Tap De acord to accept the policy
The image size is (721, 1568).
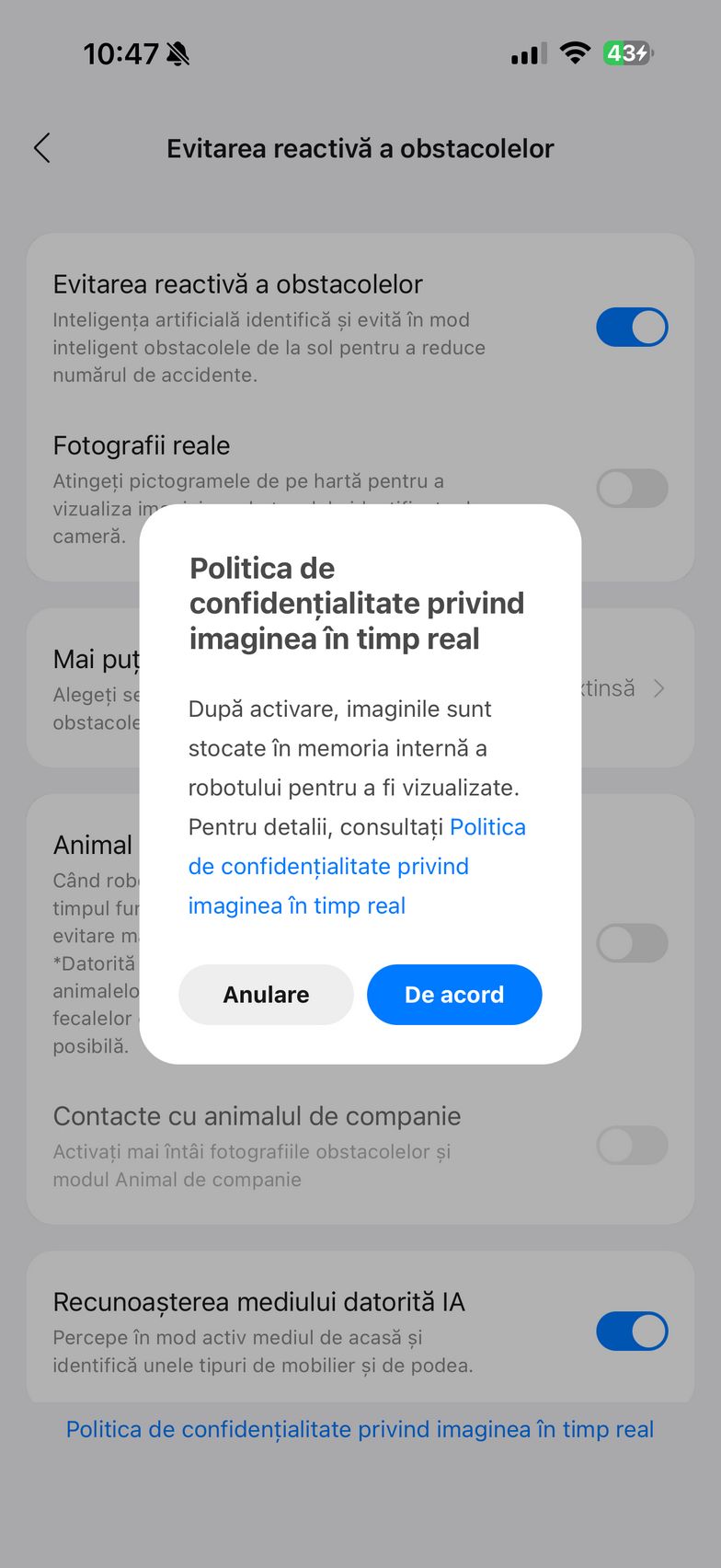(x=454, y=995)
